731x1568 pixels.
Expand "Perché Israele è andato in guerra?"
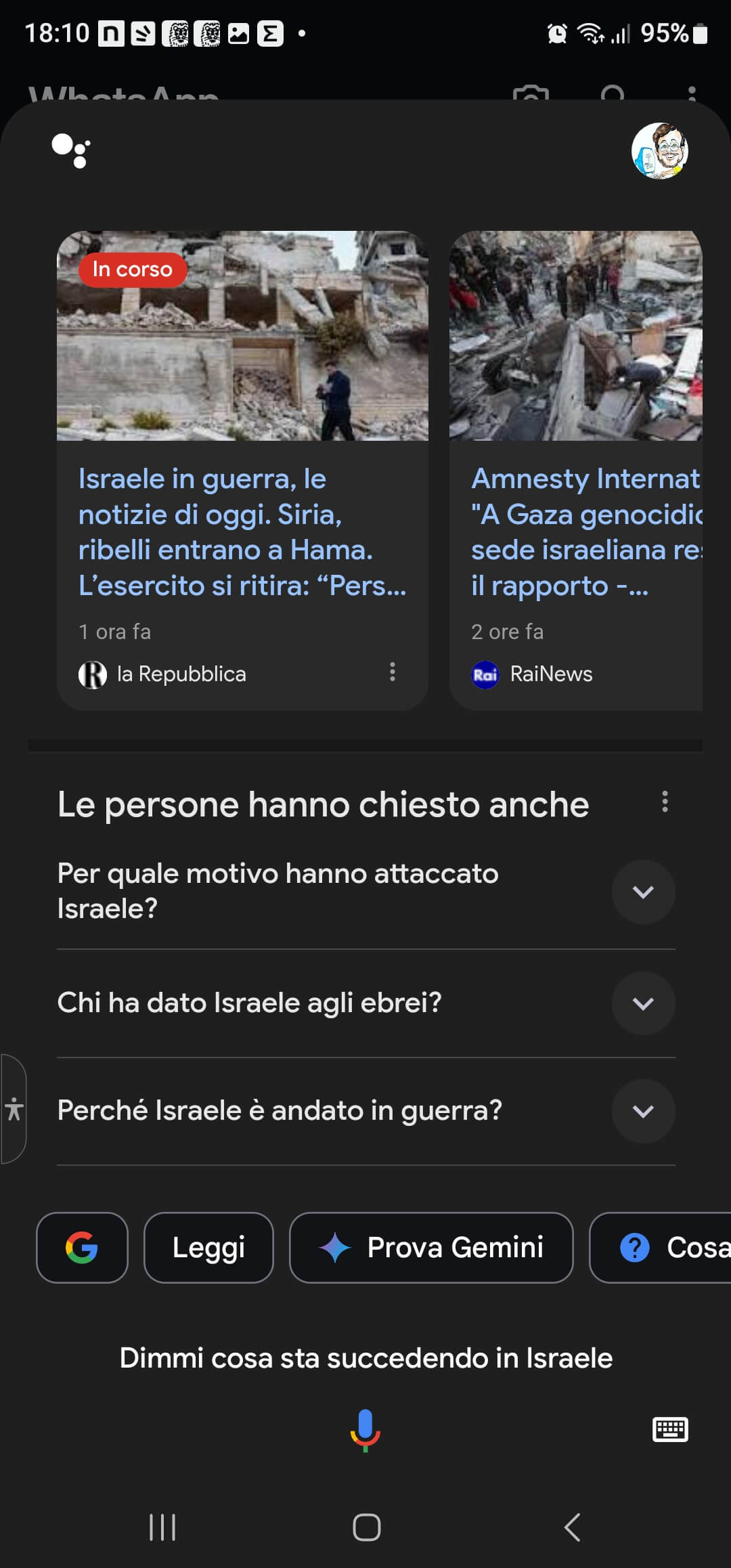point(643,1111)
